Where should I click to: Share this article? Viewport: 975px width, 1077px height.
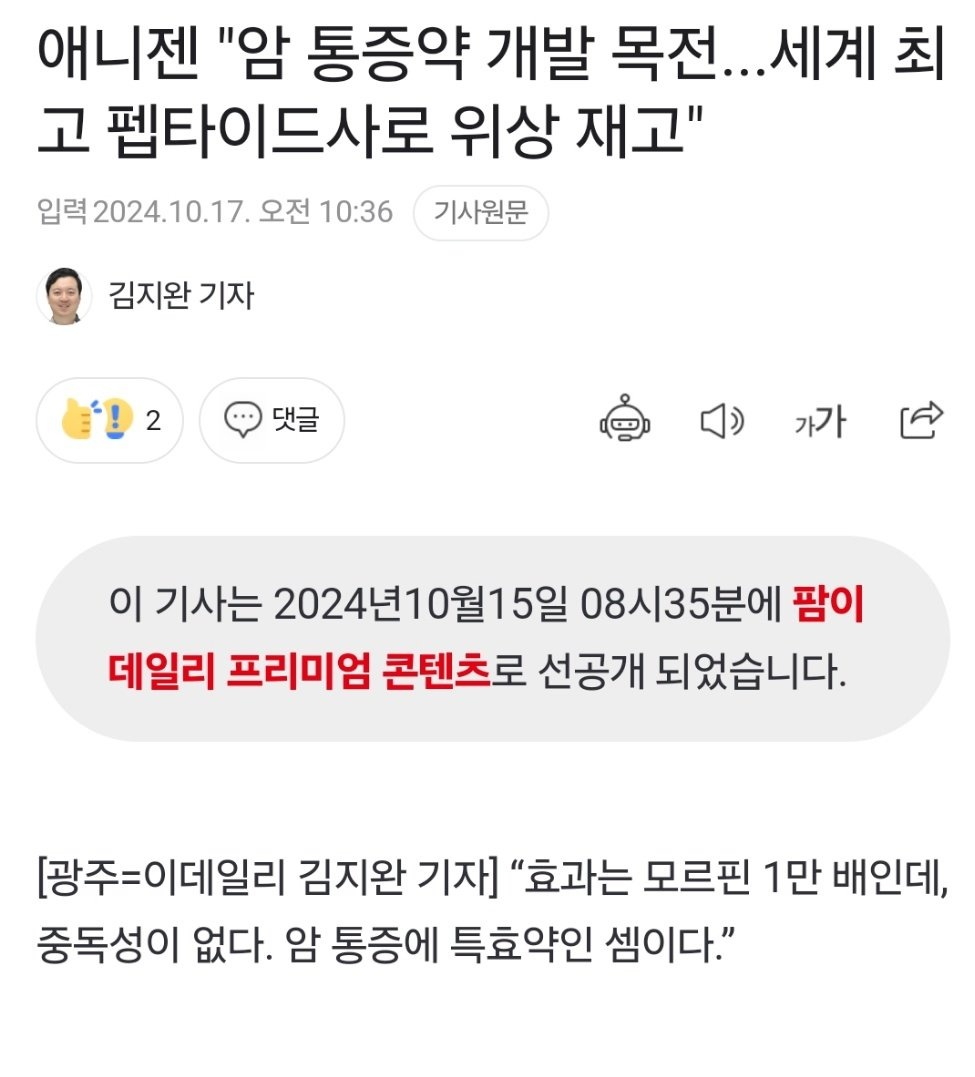pos(920,421)
